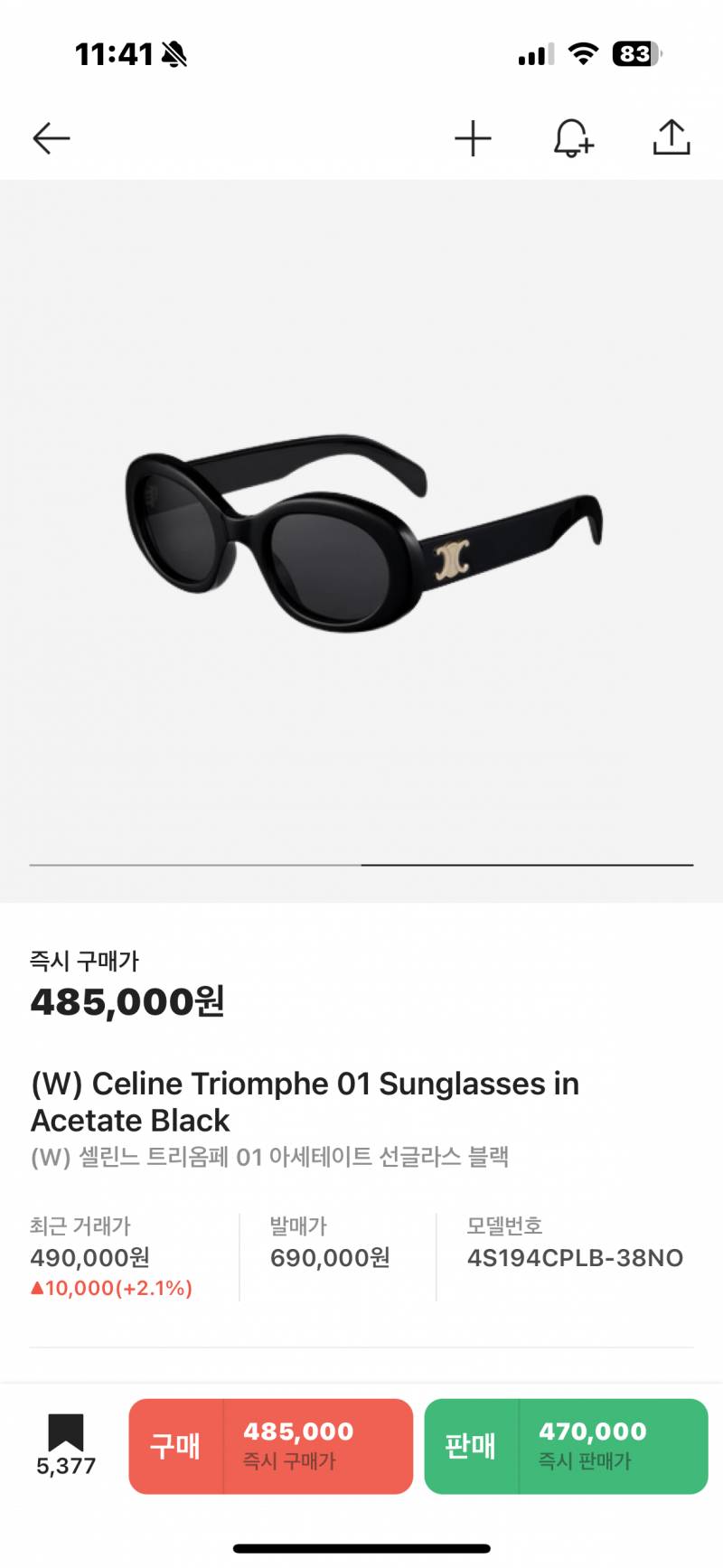
Task: Go back using the arrow icon
Action: point(52,138)
